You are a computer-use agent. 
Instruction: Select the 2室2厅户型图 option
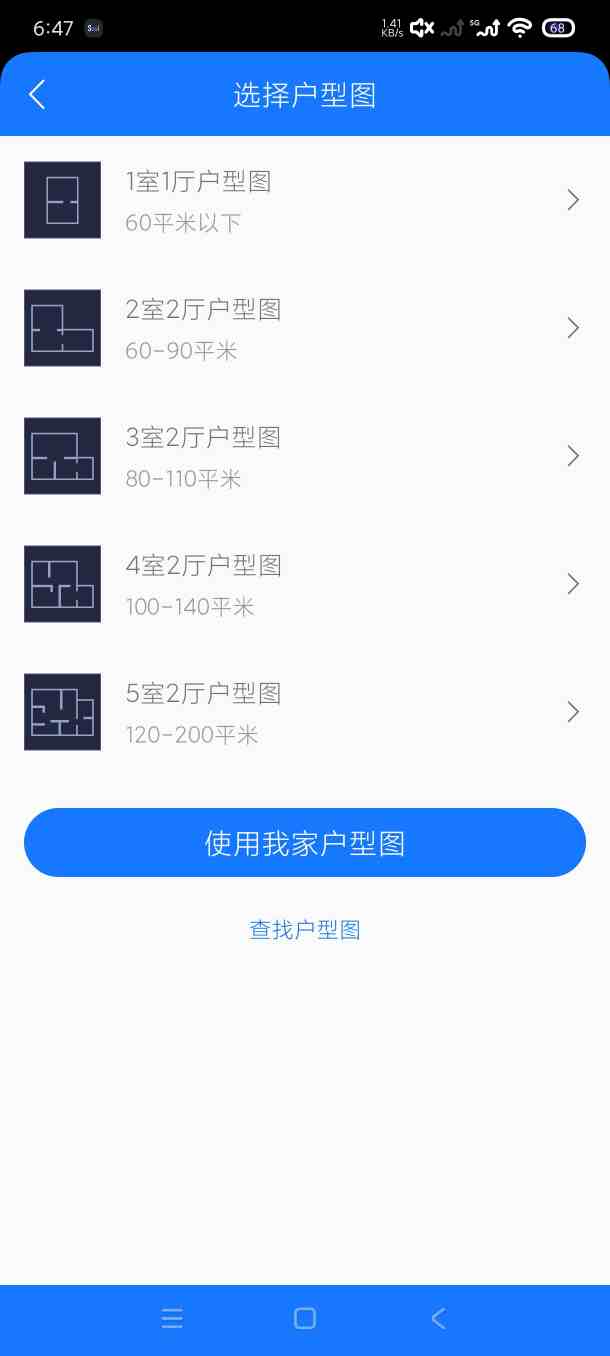[304, 328]
